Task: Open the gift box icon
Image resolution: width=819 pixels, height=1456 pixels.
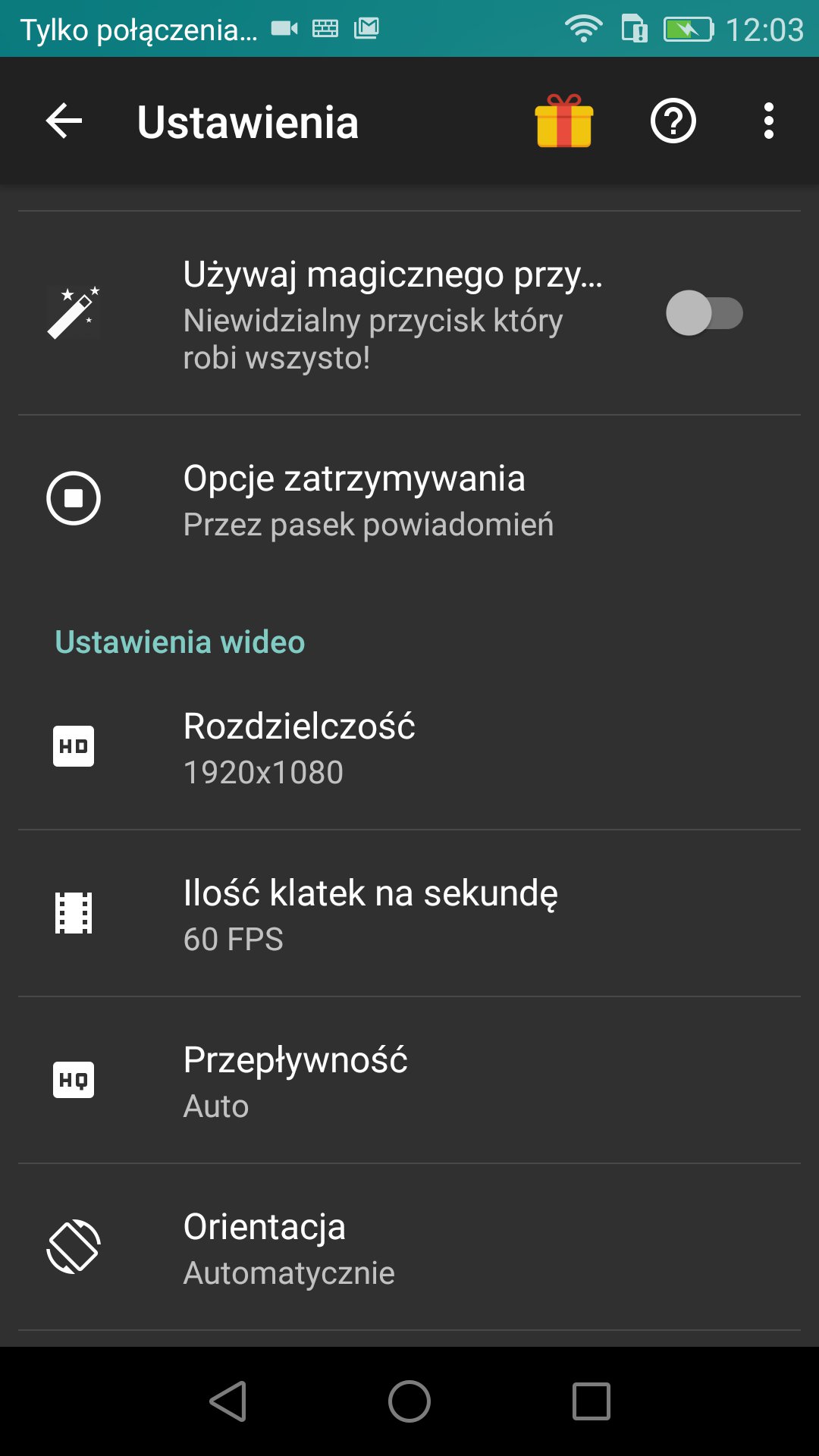Action: coord(563,121)
